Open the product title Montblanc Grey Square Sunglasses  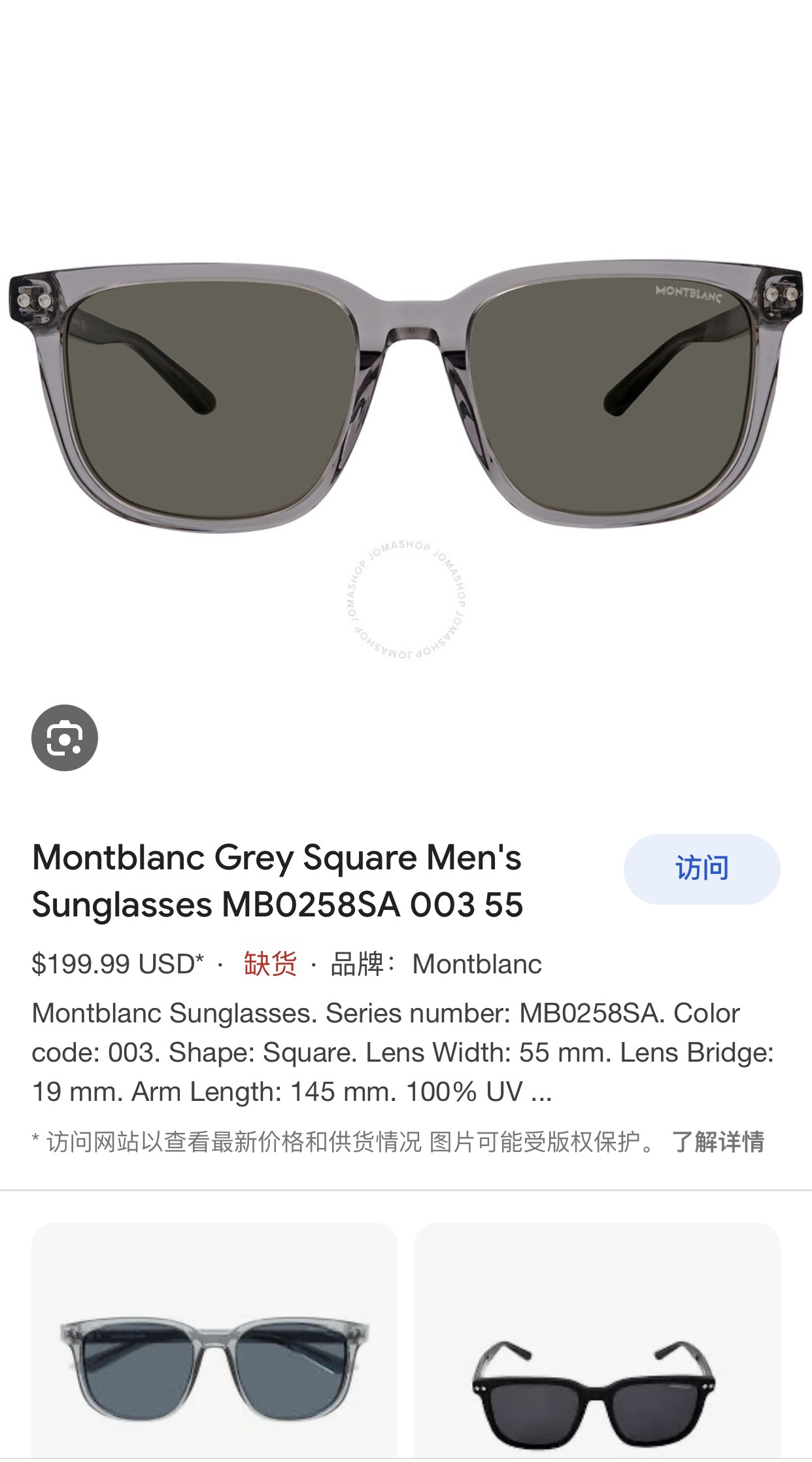tap(277, 880)
